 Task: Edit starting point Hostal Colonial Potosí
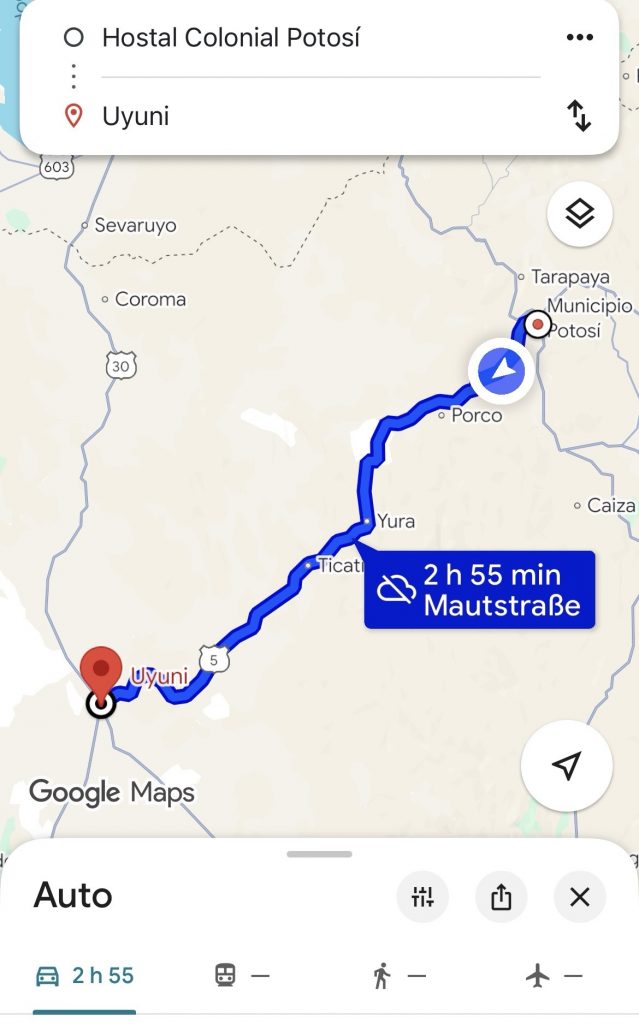[230, 38]
